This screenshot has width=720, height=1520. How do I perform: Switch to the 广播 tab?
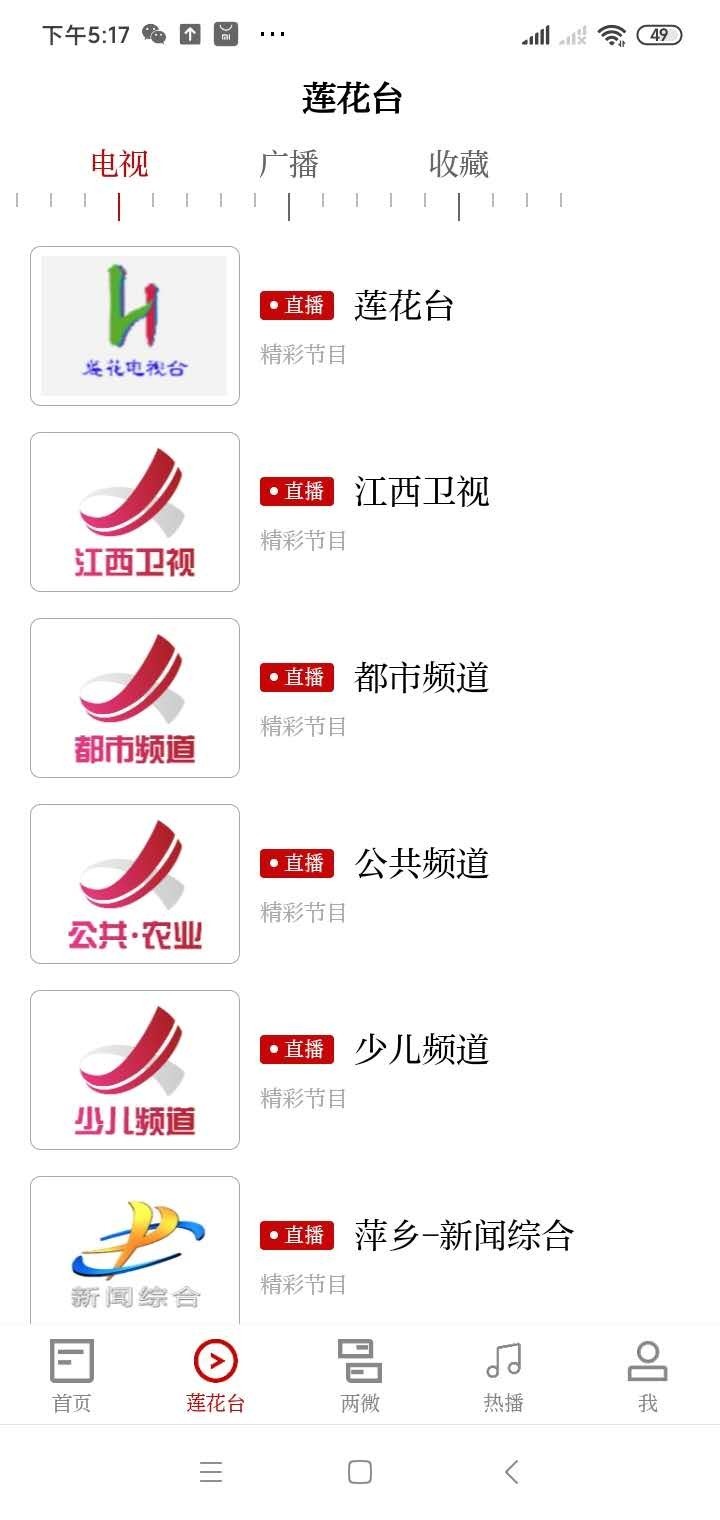[x=289, y=164]
